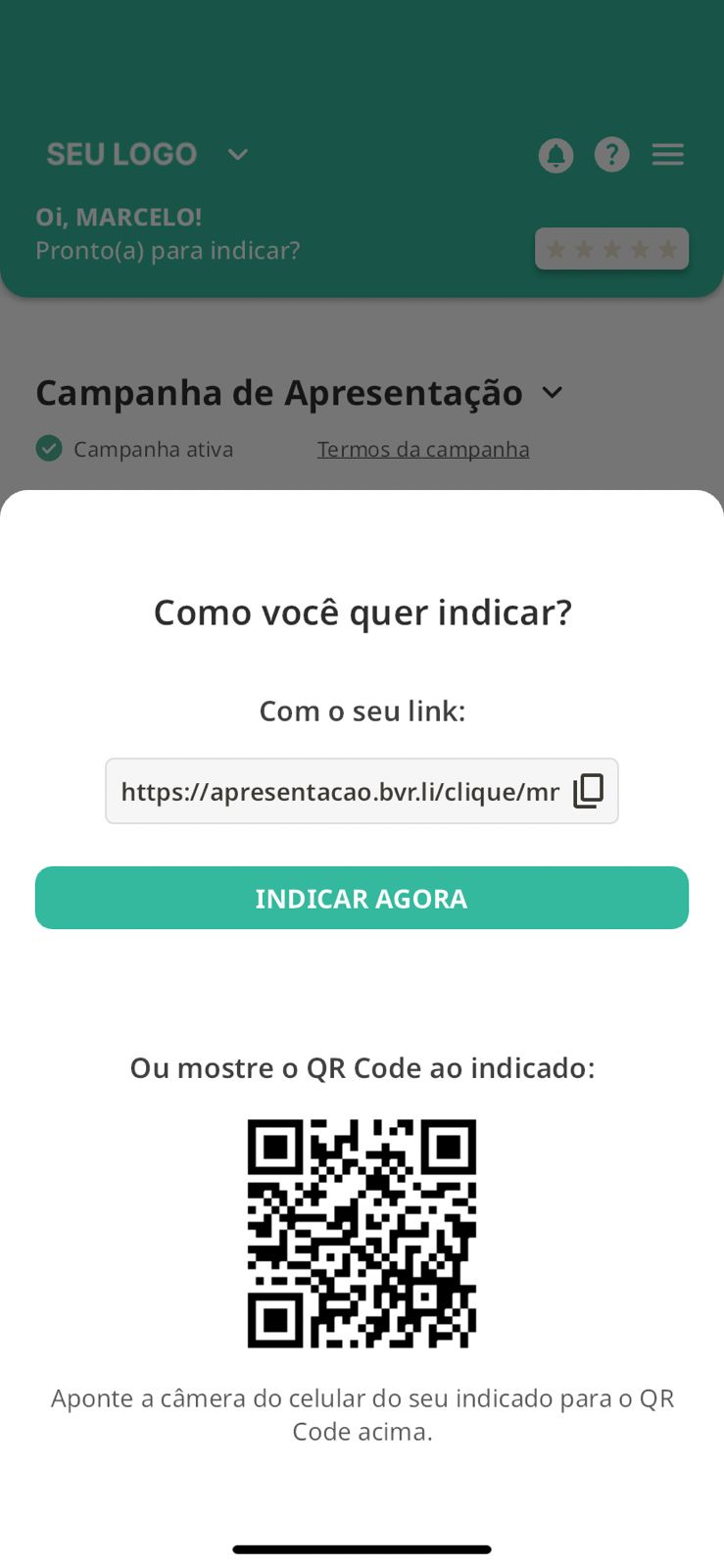Expand the SEU LOGO dropdown
This screenshot has height=1568, width=724.
(x=238, y=155)
